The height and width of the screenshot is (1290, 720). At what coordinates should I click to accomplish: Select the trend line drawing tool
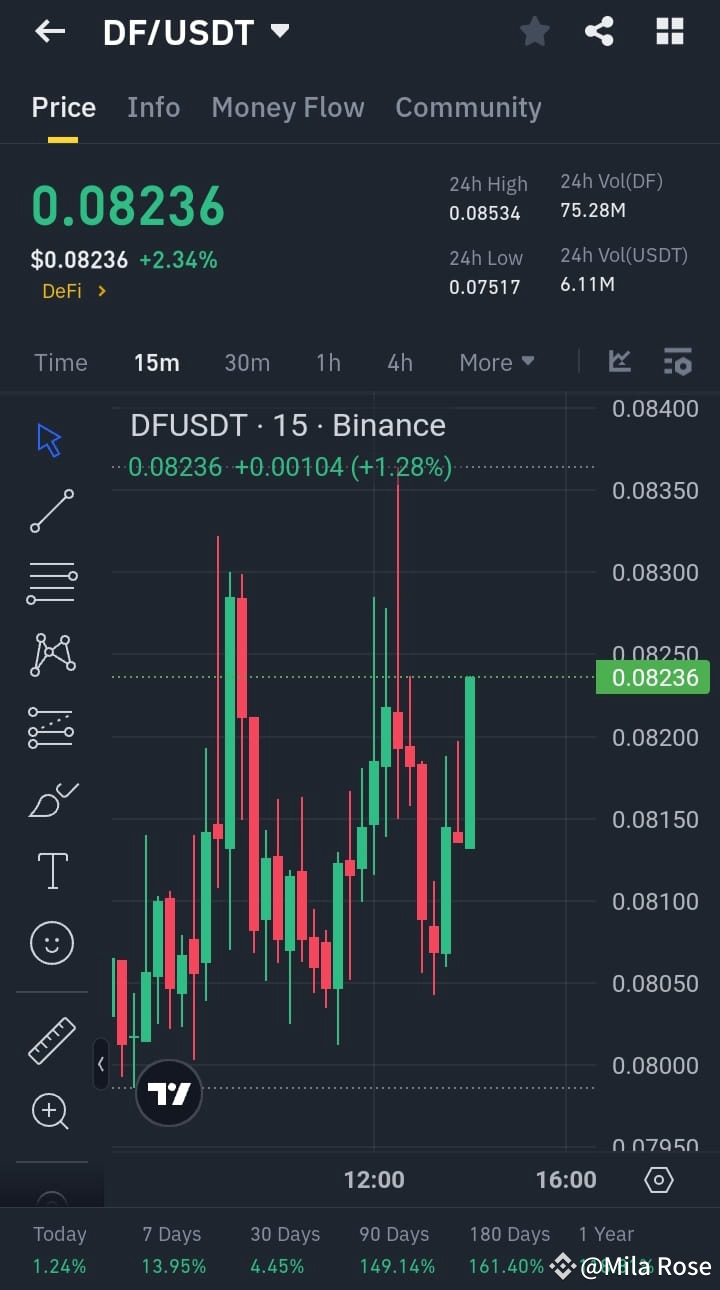[51, 511]
